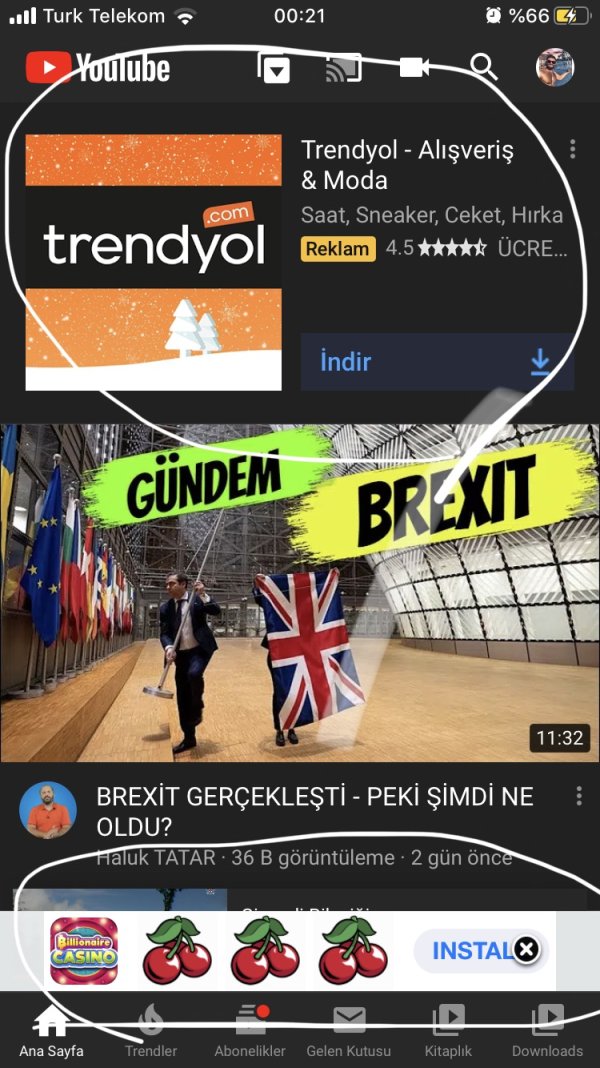This screenshot has height=1068, width=600.
Task: Switch to the Trendler tab
Action: click(151, 1031)
